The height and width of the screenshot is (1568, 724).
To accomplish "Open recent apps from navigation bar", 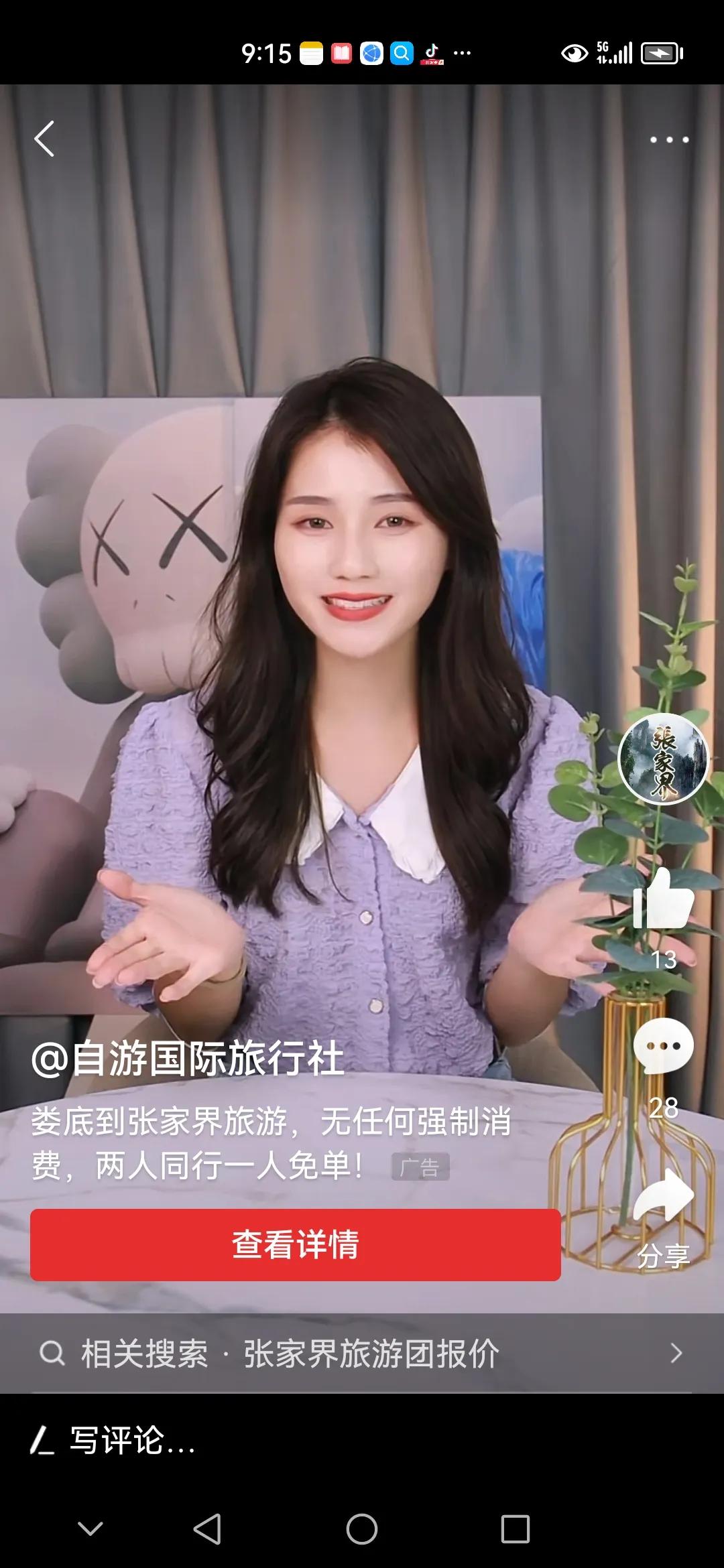I will (516, 1529).
